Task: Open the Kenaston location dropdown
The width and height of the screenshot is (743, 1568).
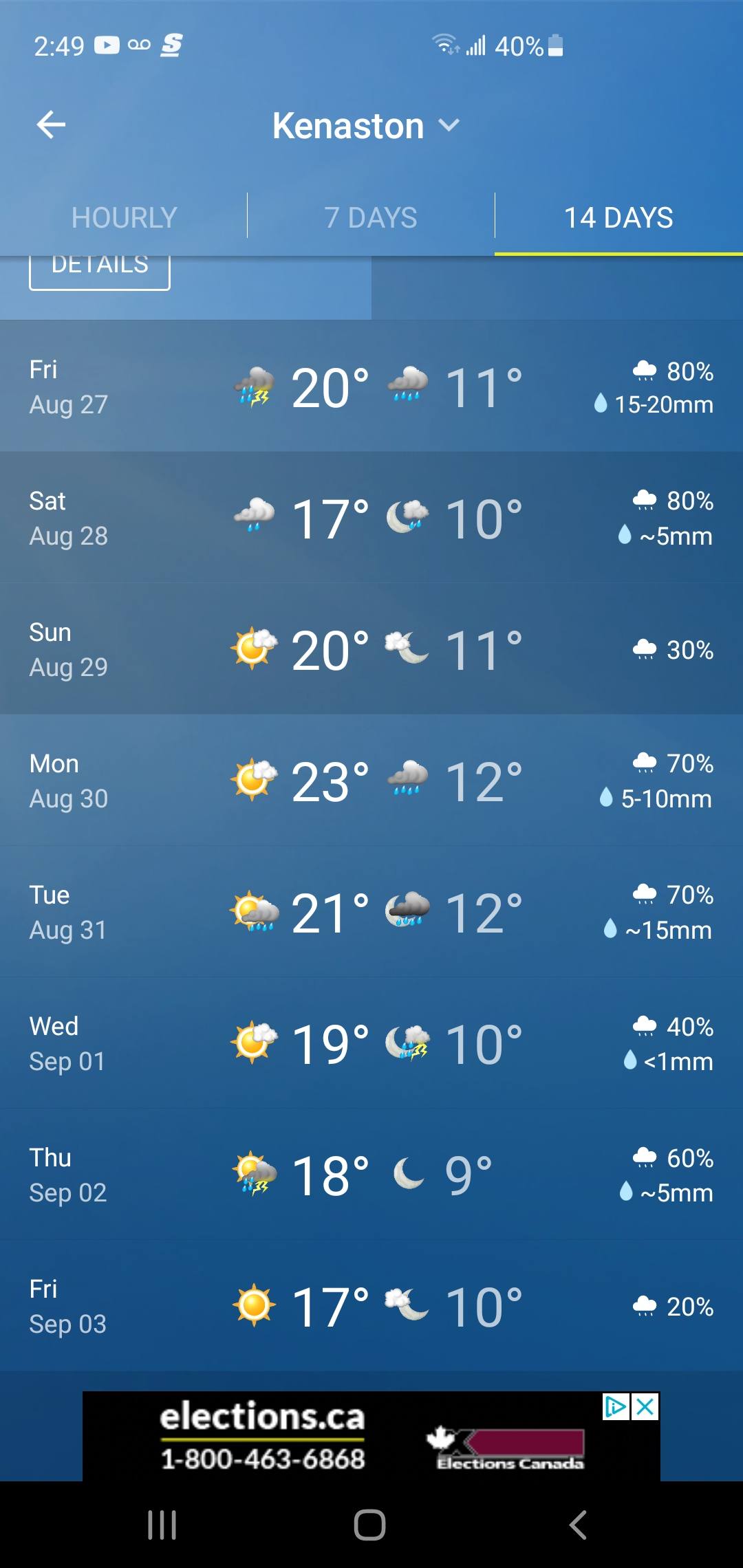Action: tap(365, 126)
